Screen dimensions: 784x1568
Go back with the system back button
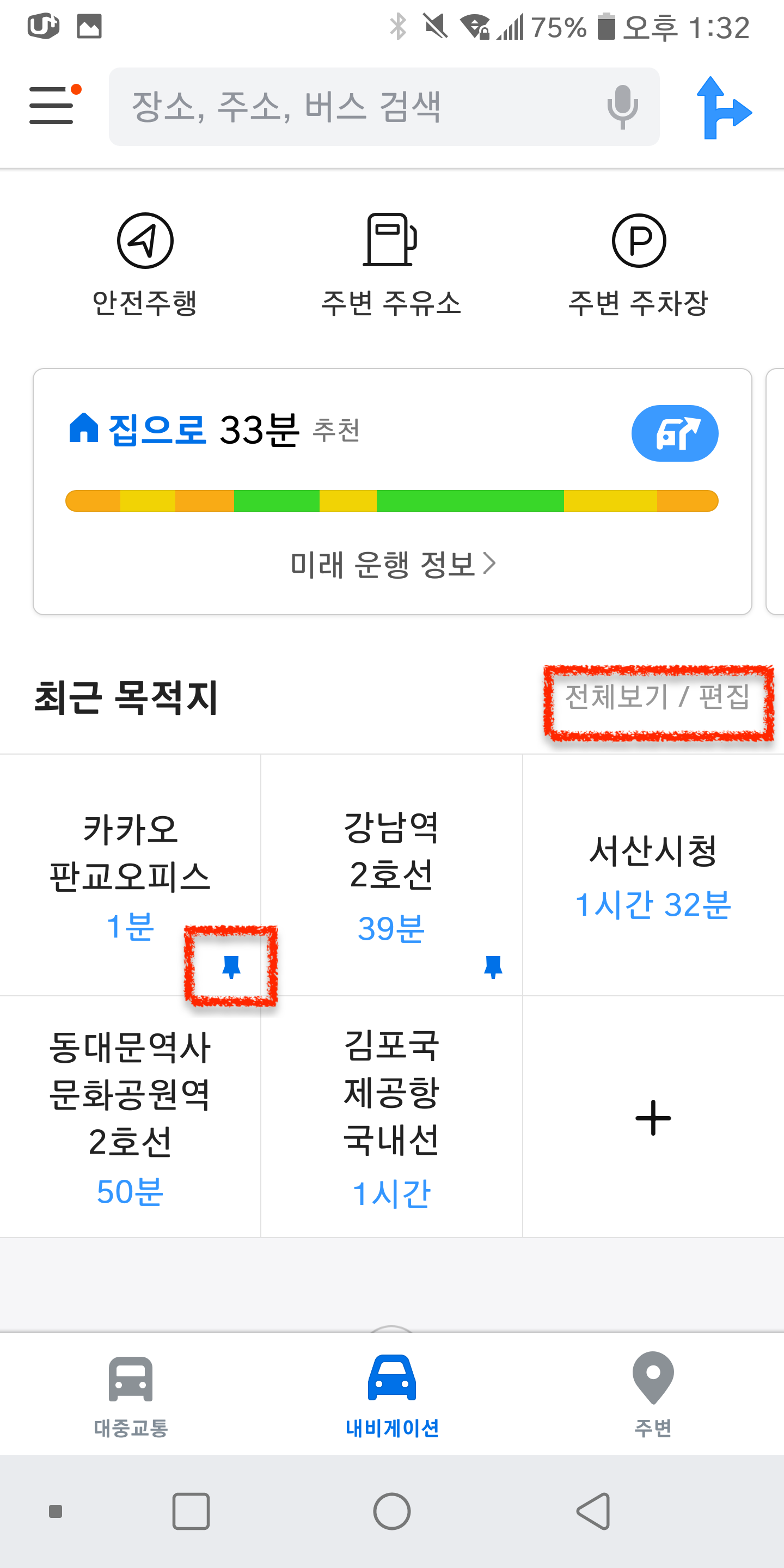click(x=593, y=1511)
